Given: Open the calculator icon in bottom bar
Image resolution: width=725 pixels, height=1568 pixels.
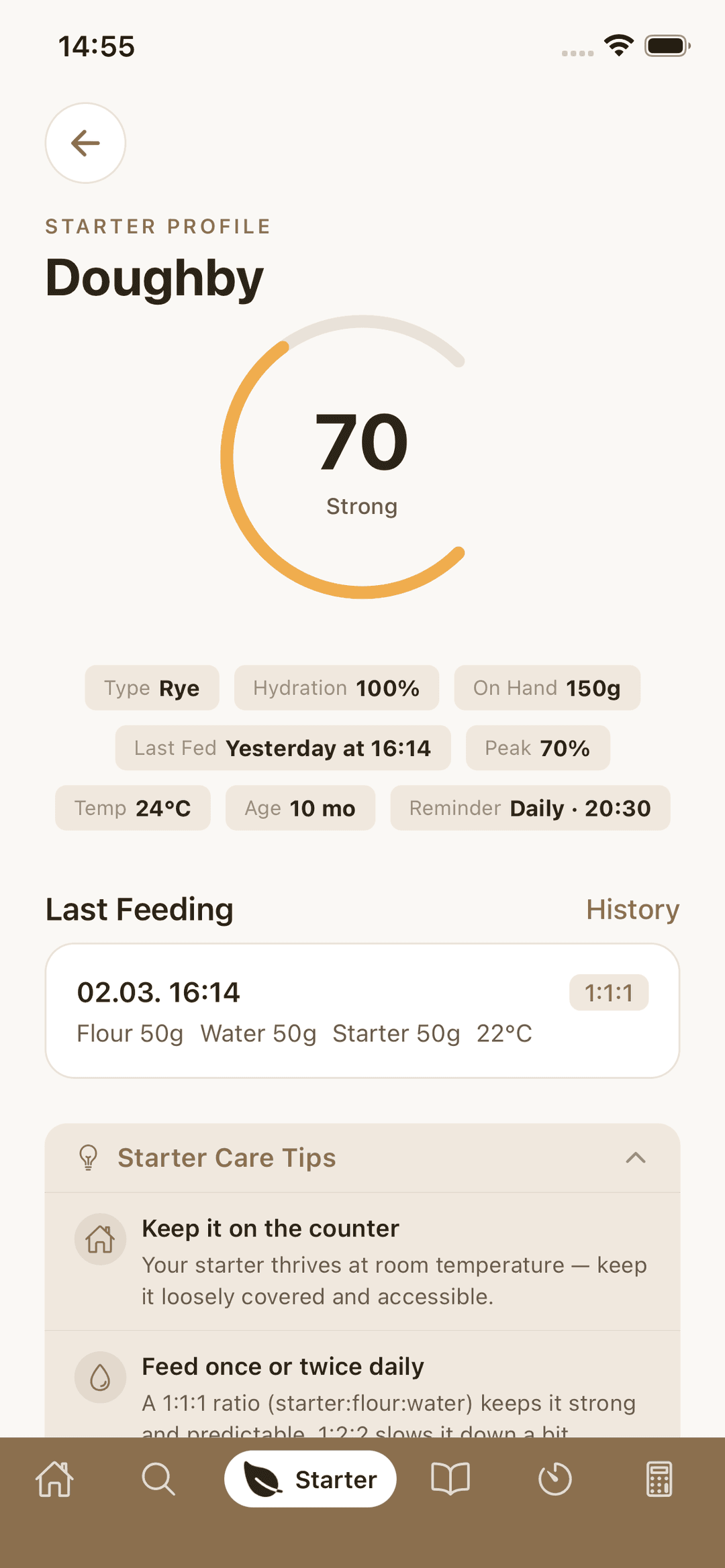Looking at the screenshot, I should click(x=659, y=1479).
